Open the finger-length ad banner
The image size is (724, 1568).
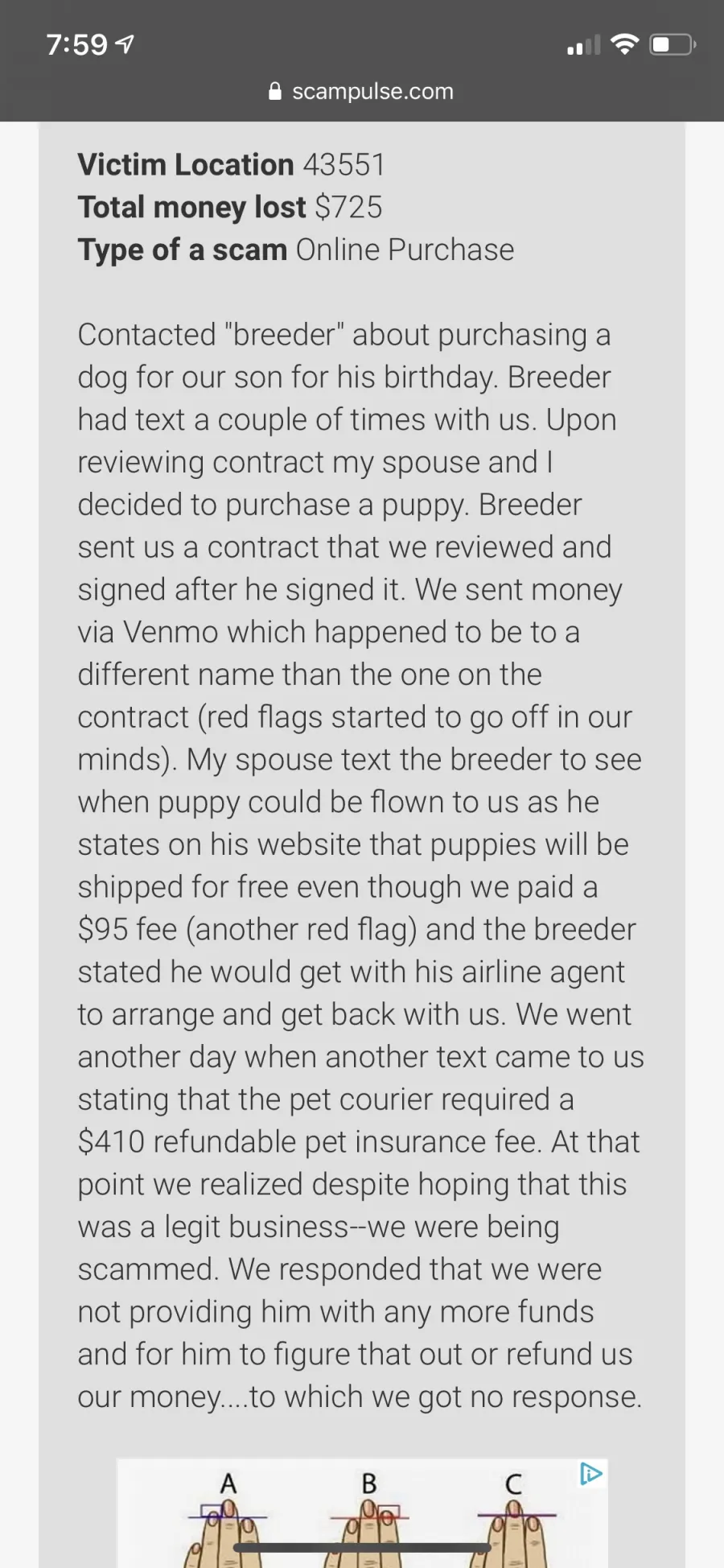click(362, 1513)
